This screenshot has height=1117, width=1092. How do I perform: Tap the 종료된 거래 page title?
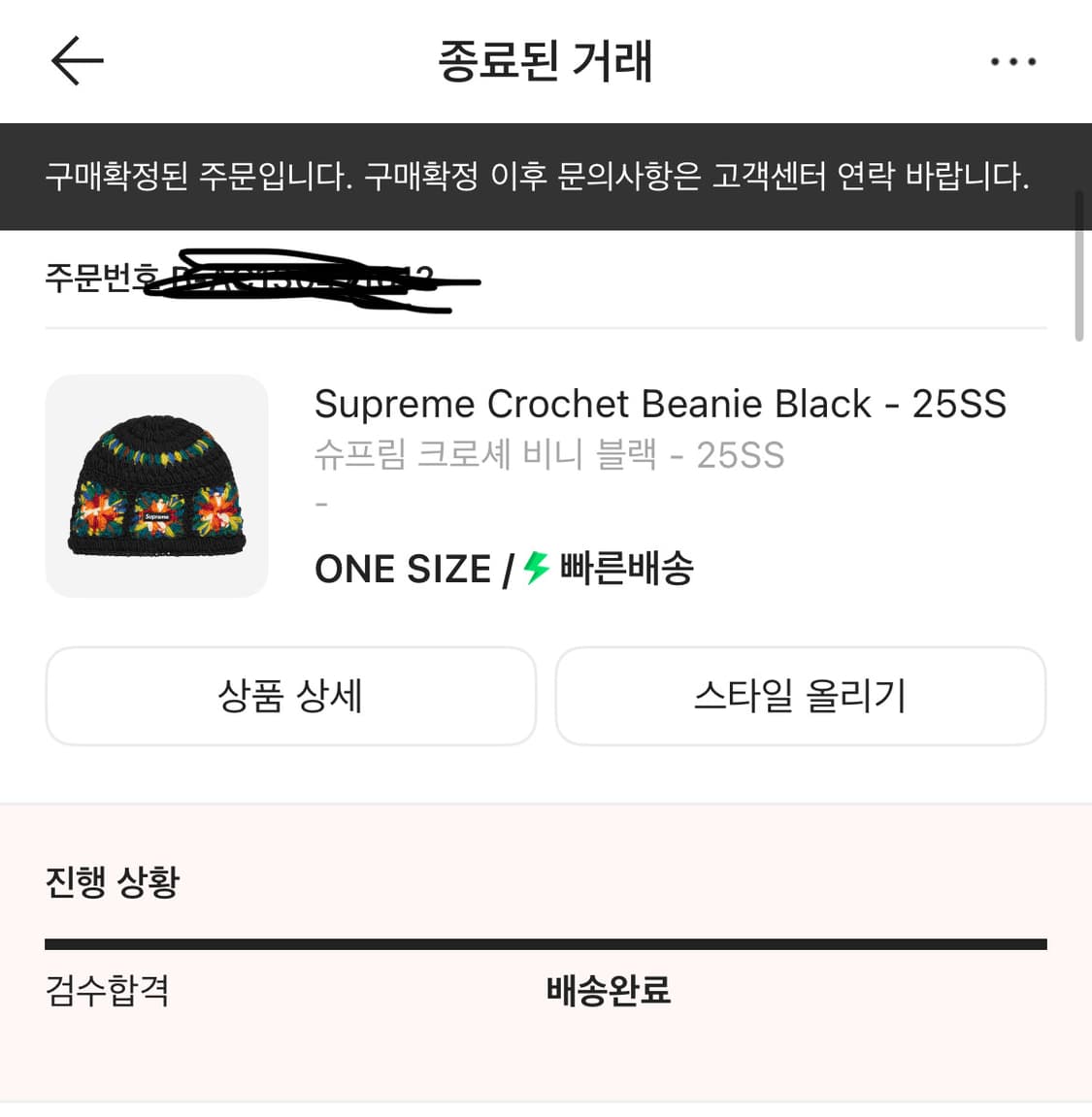(x=546, y=60)
